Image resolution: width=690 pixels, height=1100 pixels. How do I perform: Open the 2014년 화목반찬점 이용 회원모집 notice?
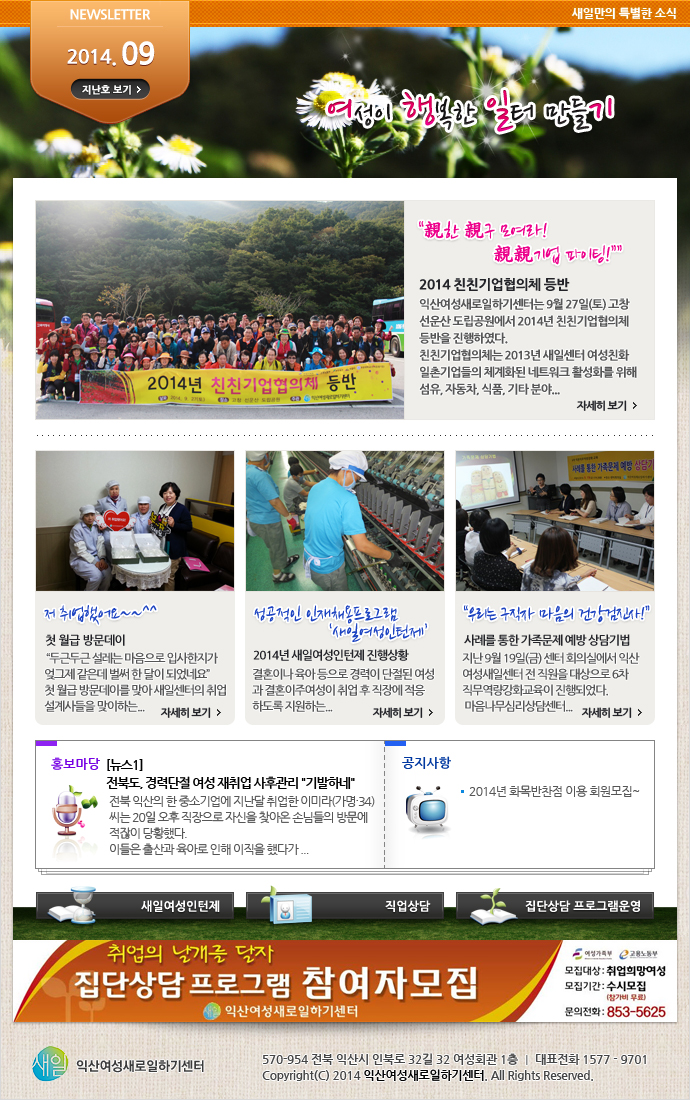click(x=553, y=791)
